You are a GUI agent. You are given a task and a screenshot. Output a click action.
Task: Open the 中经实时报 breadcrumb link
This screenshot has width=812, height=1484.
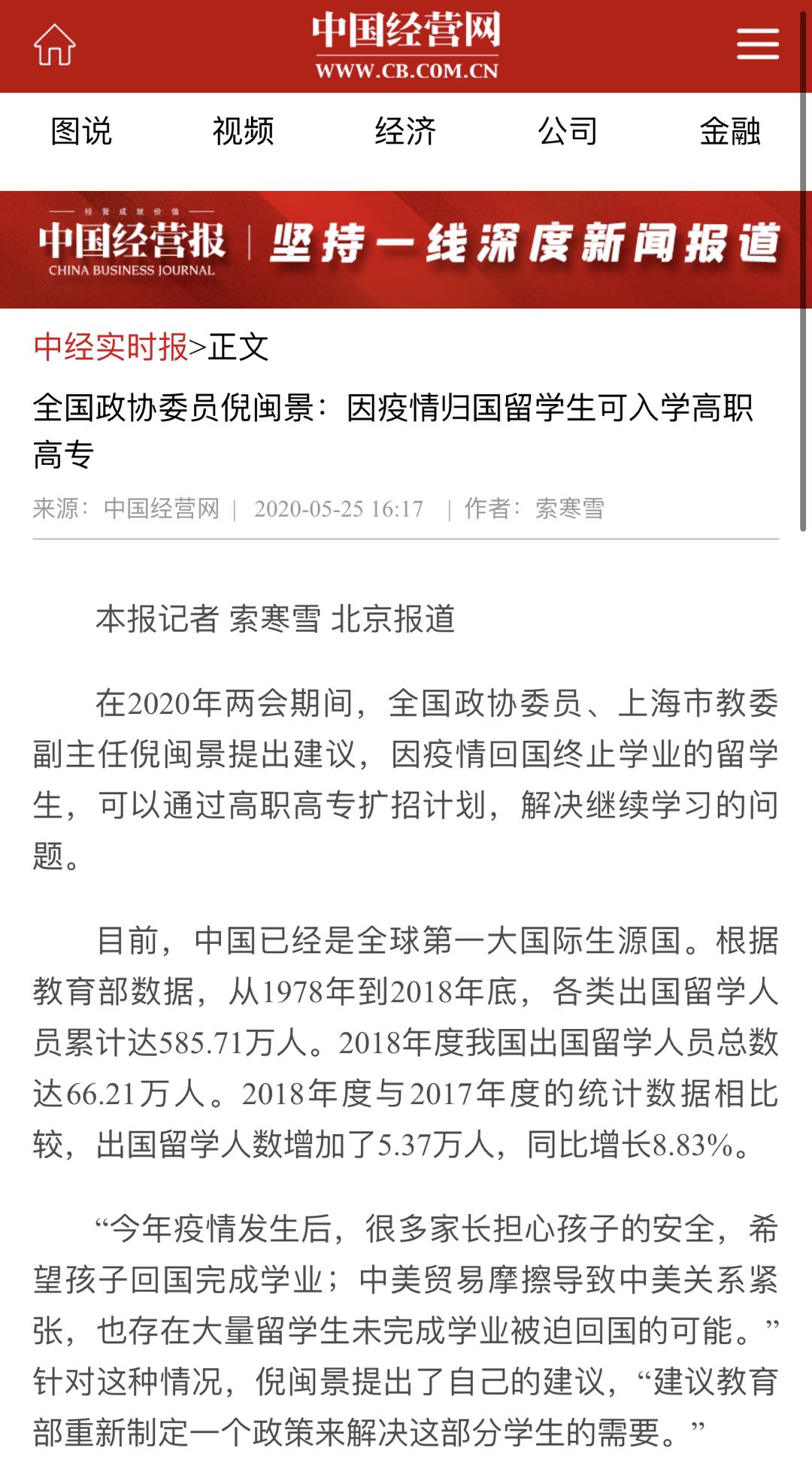111,347
